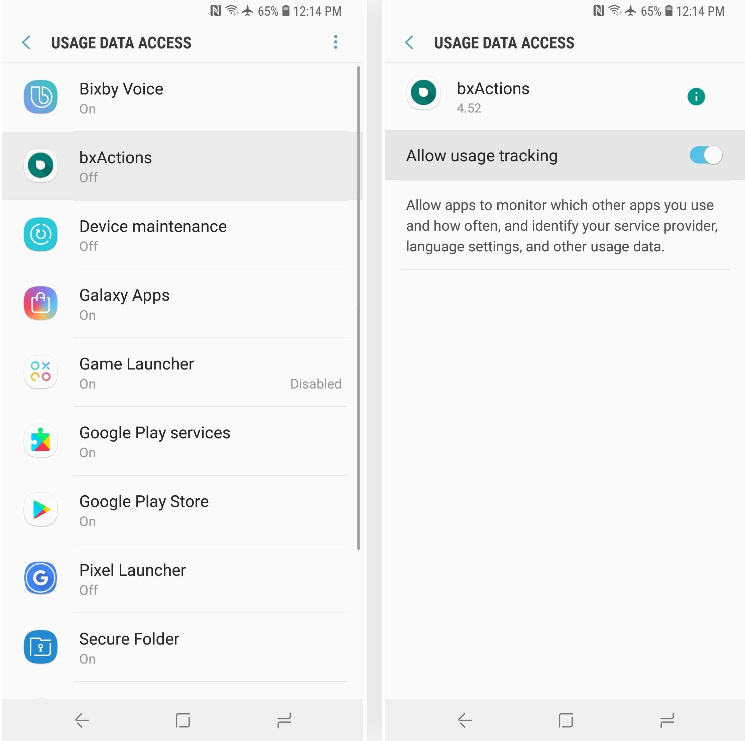Open the Google Play Store row
This screenshot has width=745, height=741.
[x=180, y=510]
